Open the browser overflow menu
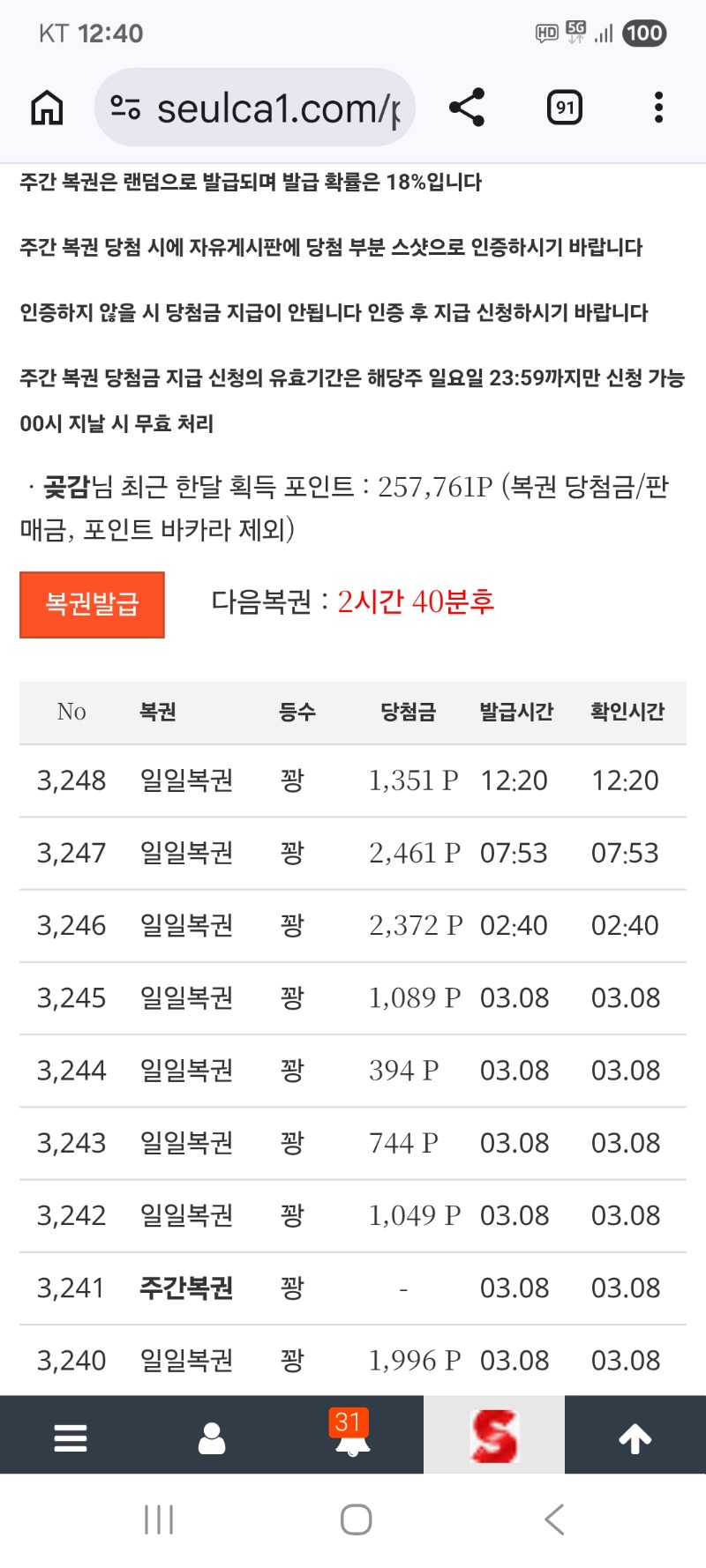This screenshot has width=706, height=1568. point(658,108)
